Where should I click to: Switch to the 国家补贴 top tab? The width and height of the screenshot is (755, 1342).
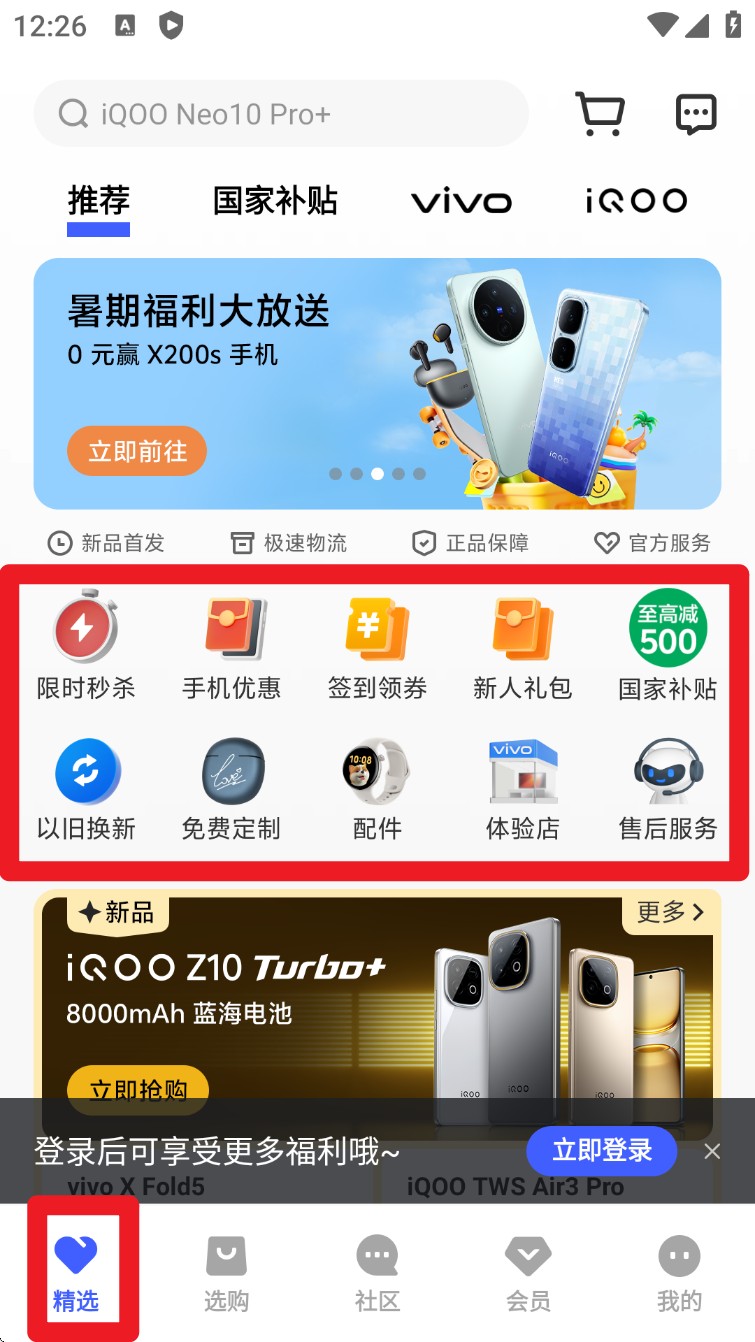click(275, 201)
